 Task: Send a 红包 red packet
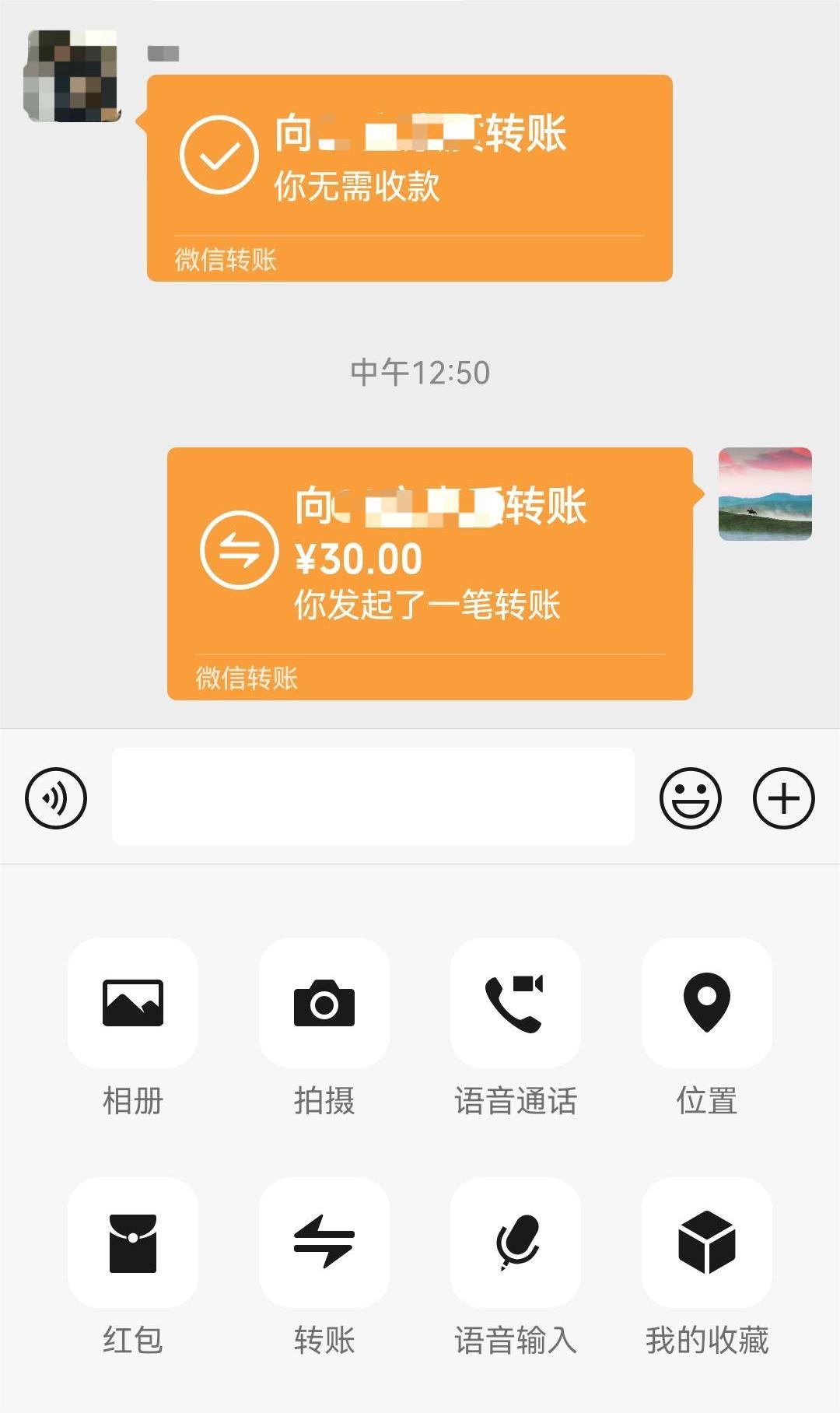133,1243
